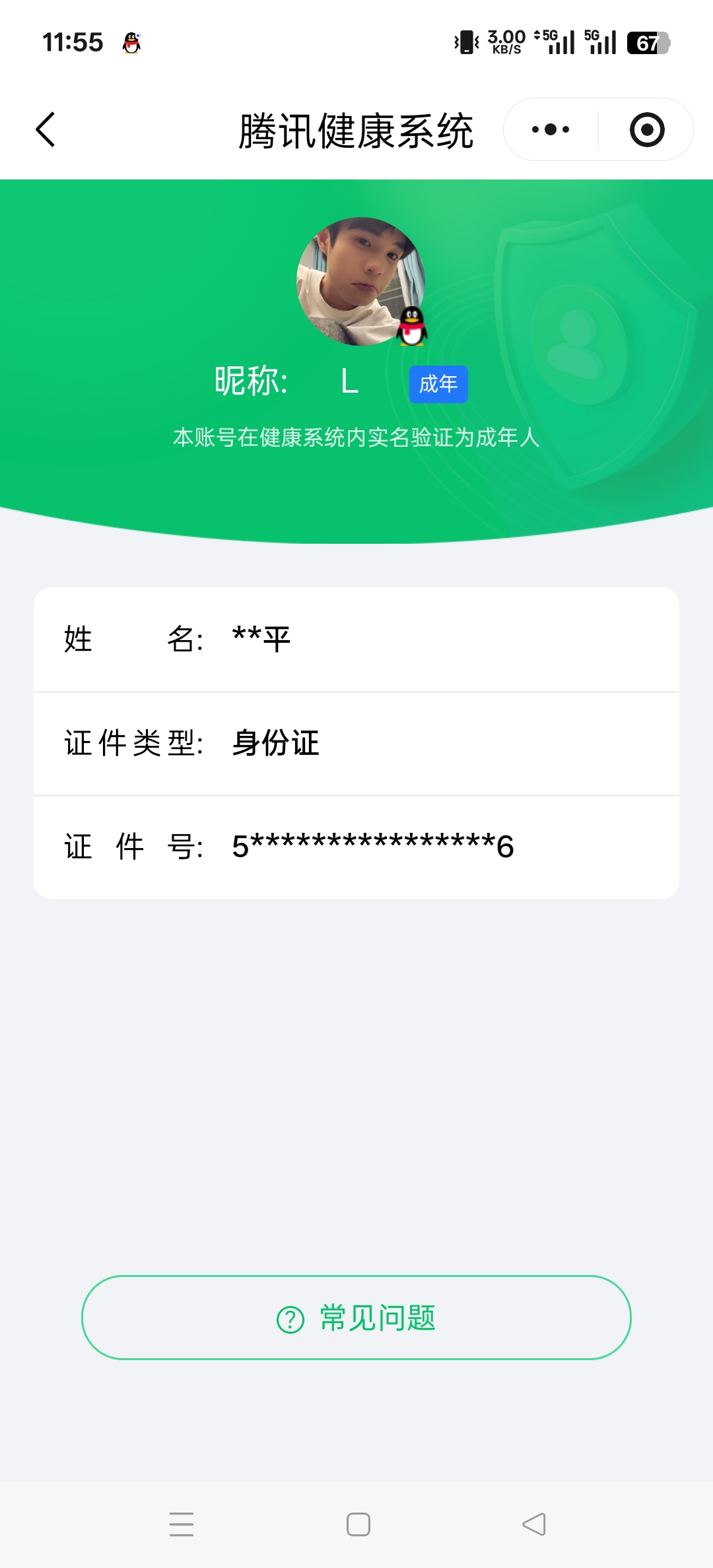
Task: Open the system recent apps button
Action: click(x=182, y=1524)
